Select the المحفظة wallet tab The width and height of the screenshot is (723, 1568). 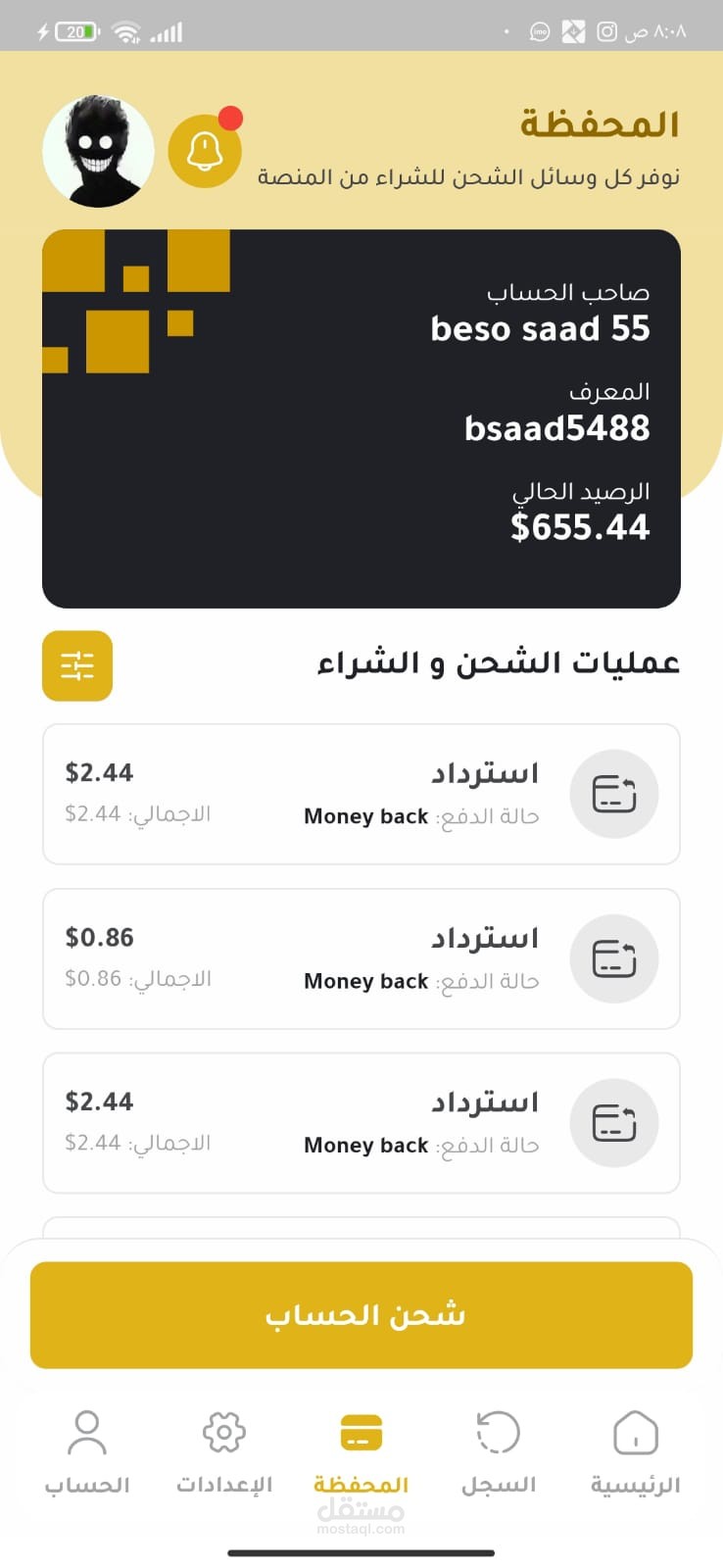point(361,1451)
